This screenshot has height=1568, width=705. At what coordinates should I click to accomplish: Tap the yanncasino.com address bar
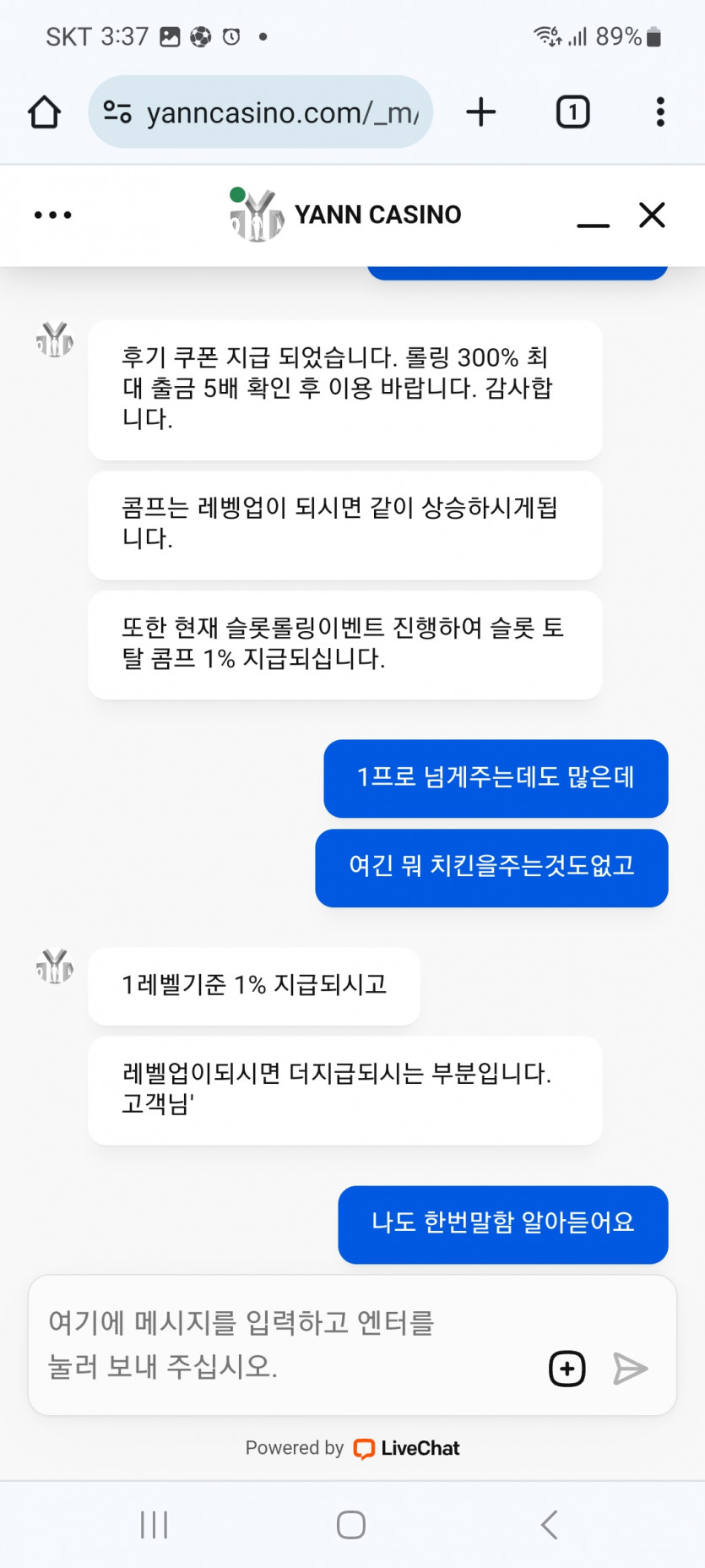(x=262, y=112)
